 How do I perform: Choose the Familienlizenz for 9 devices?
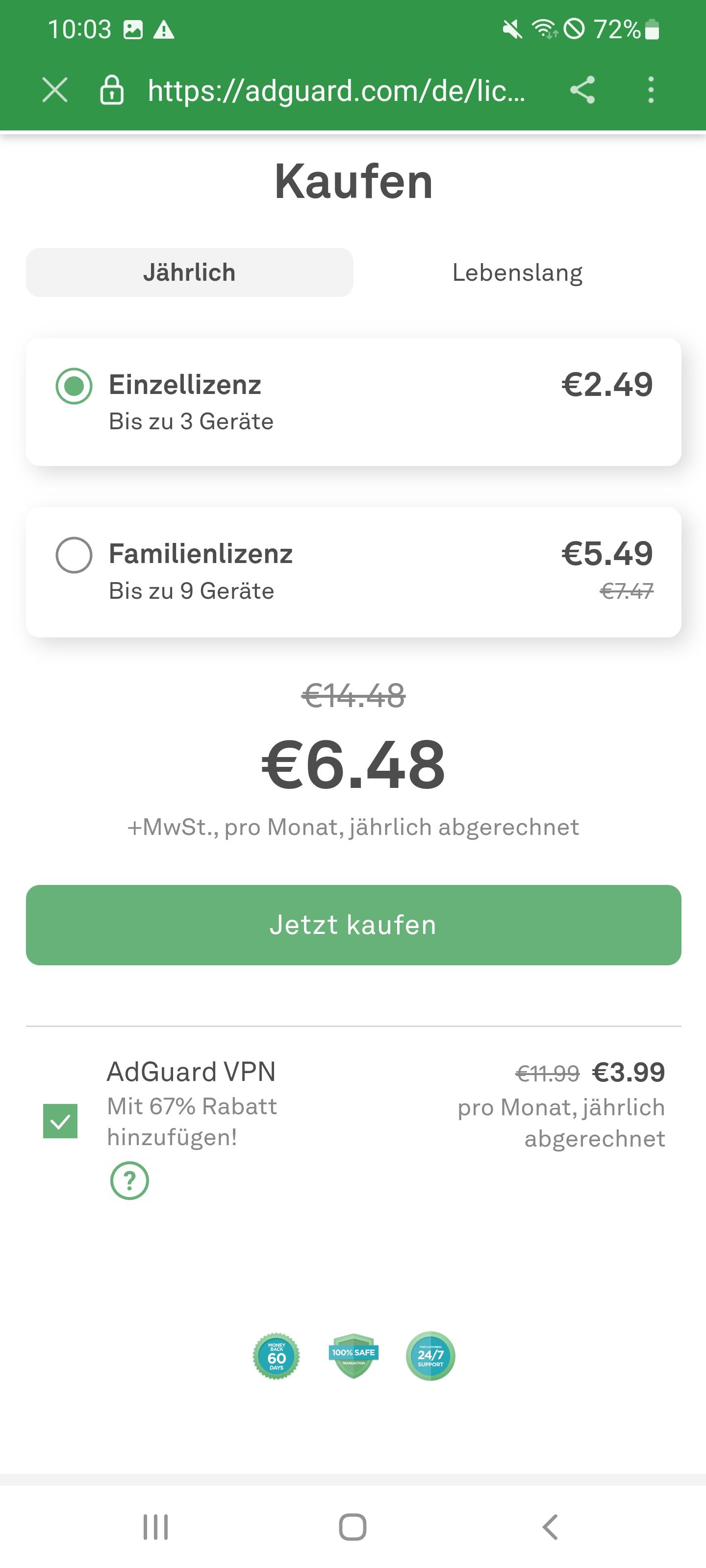tap(353, 572)
